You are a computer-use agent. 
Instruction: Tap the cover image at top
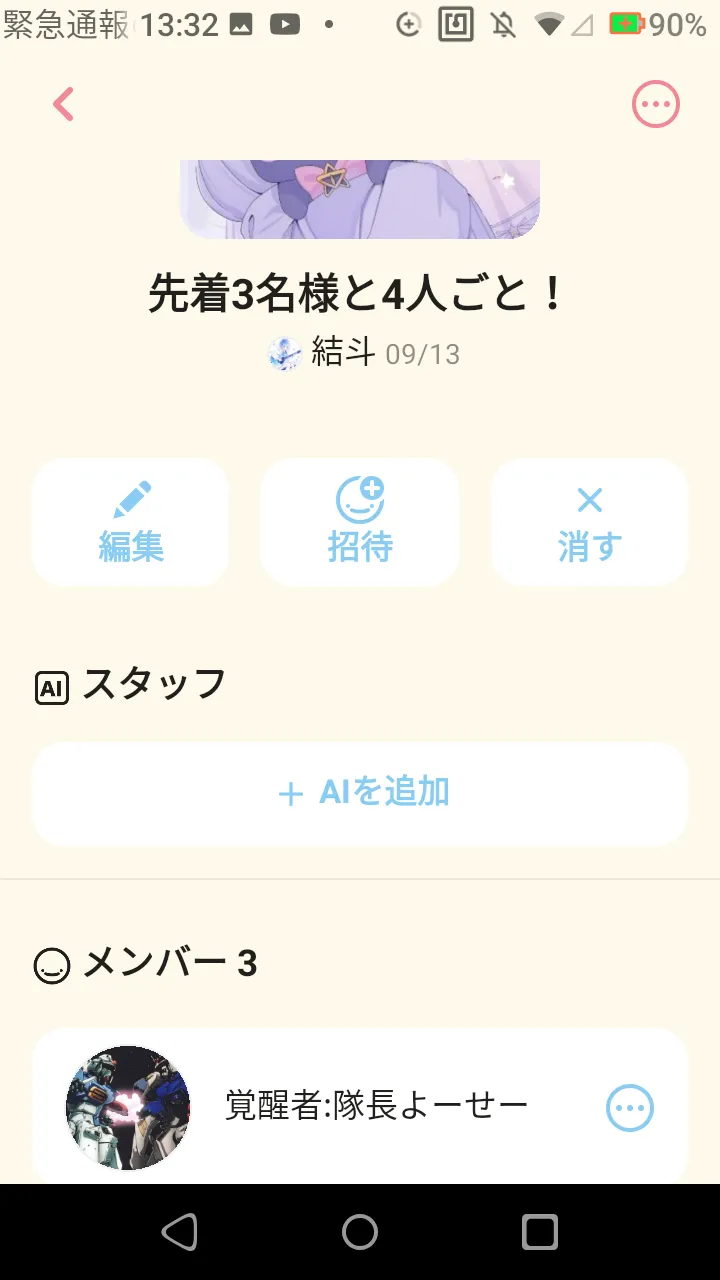[x=360, y=198]
